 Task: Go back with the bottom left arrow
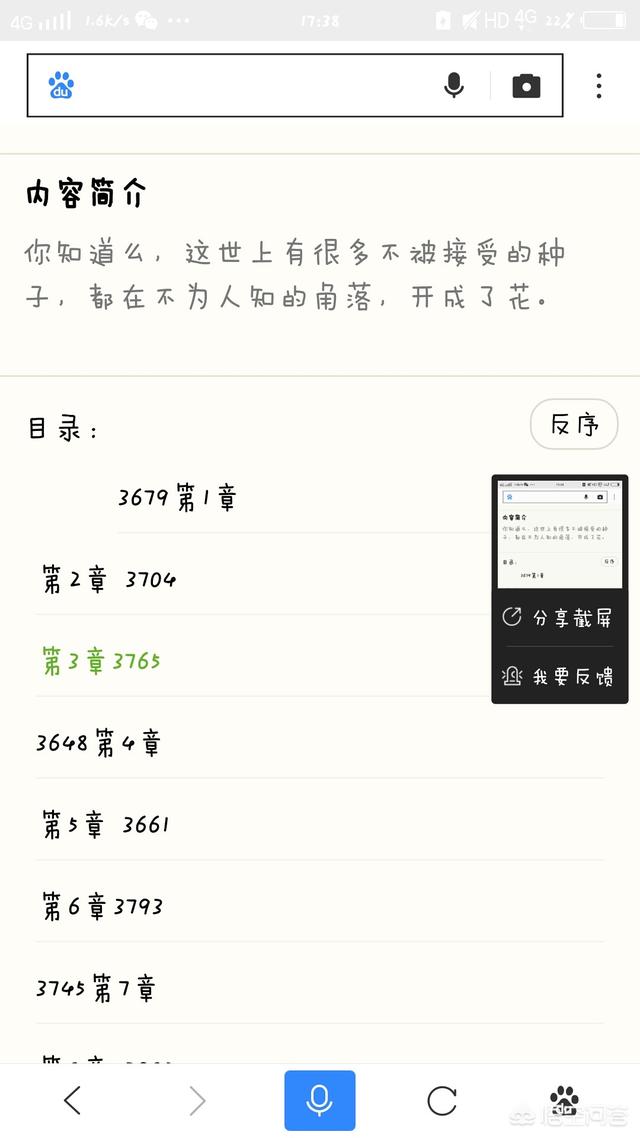[73, 1101]
